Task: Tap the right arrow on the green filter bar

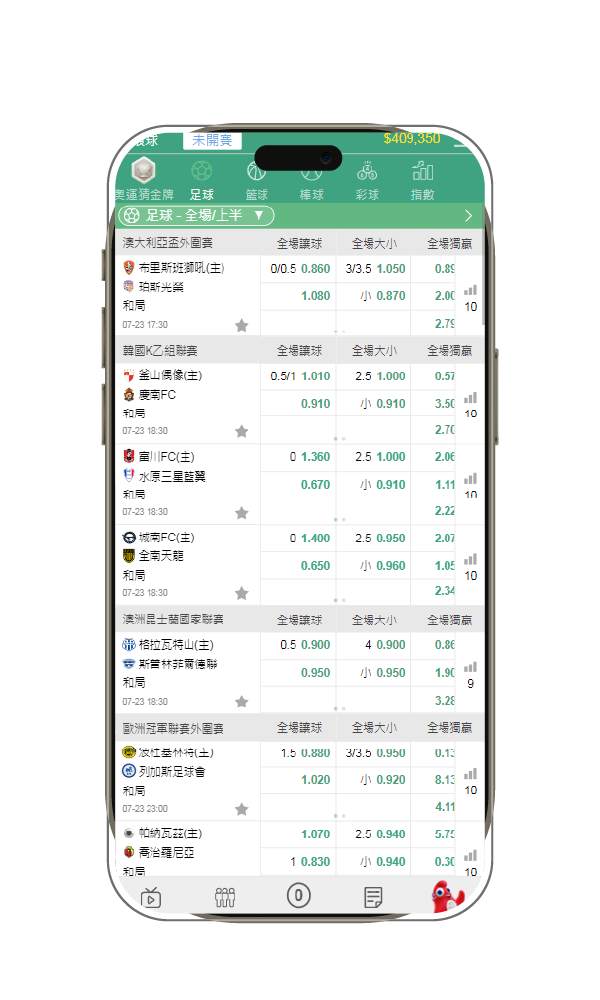Action: point(468,215)
